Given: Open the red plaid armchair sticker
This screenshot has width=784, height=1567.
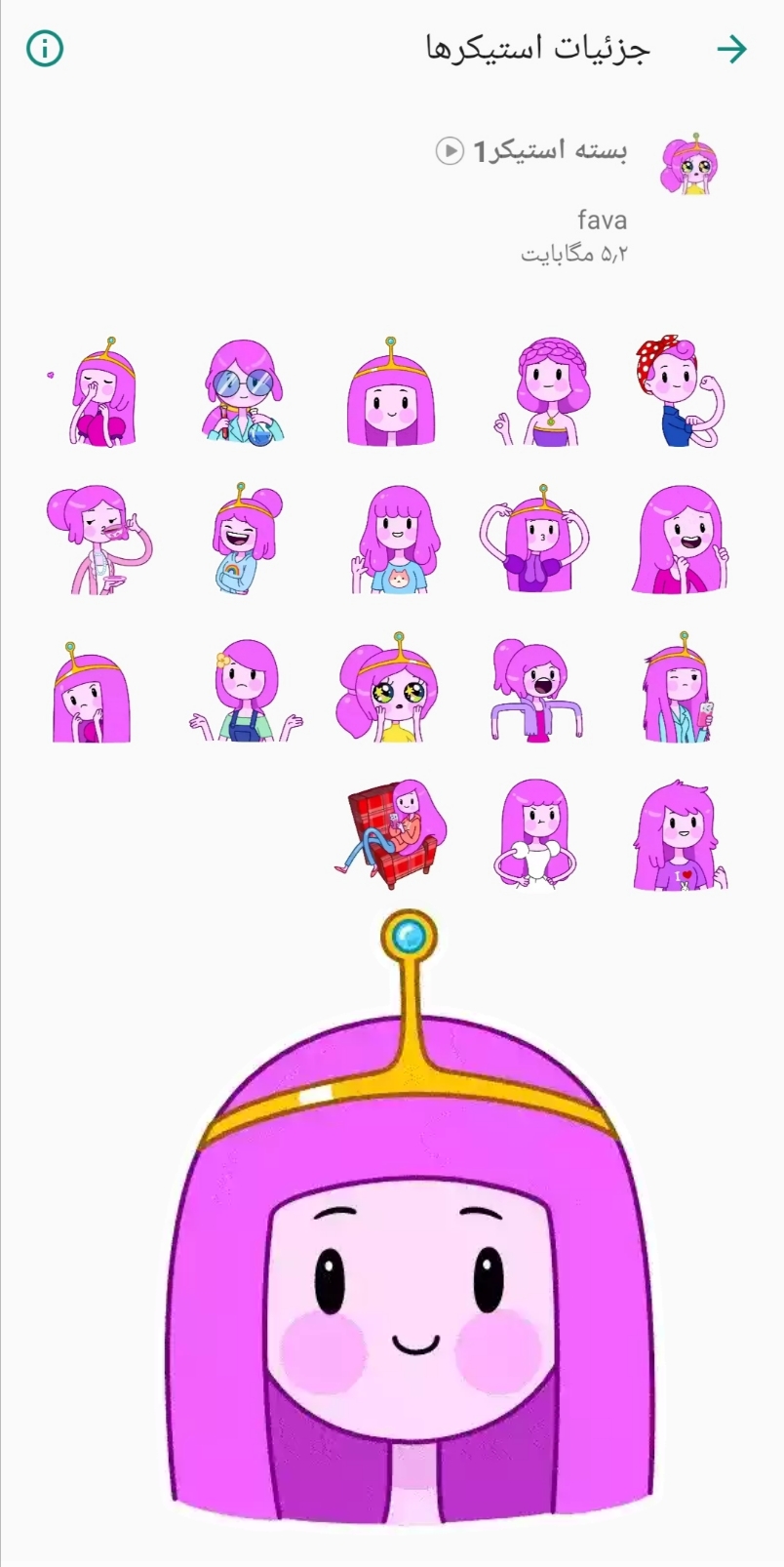Looking at the screenshot, I should (x=394, y=834).
